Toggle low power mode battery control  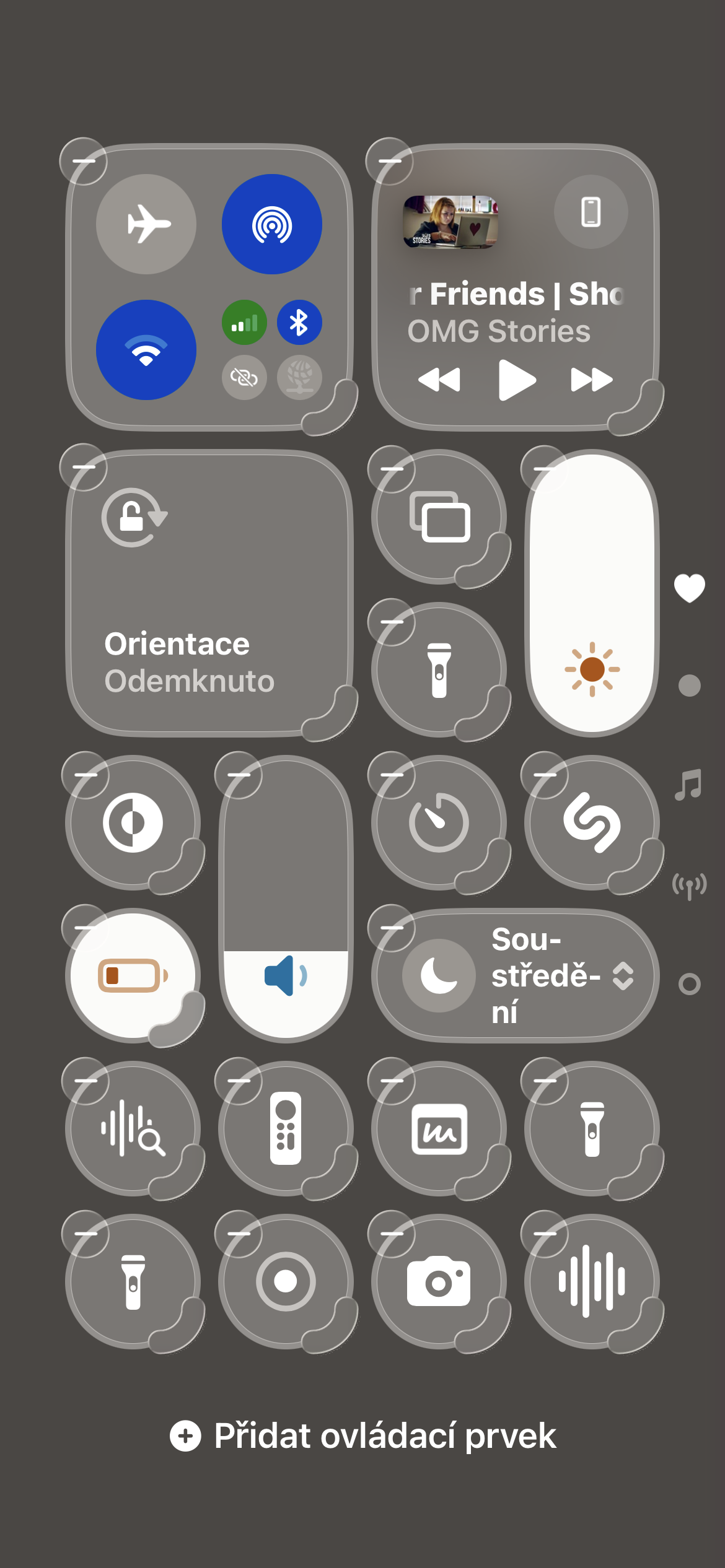133,975
